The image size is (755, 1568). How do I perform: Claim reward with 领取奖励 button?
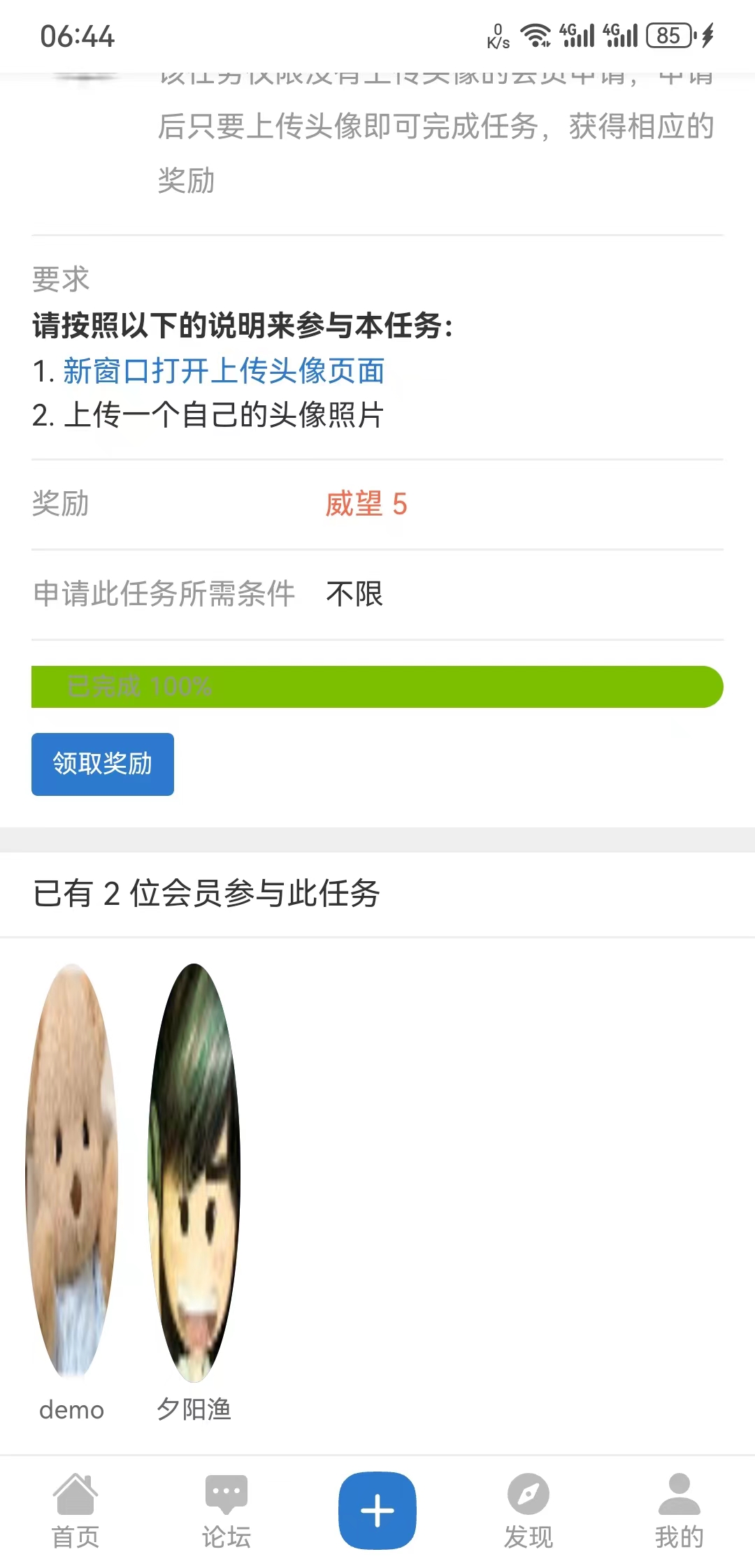(x=103, y=764)
